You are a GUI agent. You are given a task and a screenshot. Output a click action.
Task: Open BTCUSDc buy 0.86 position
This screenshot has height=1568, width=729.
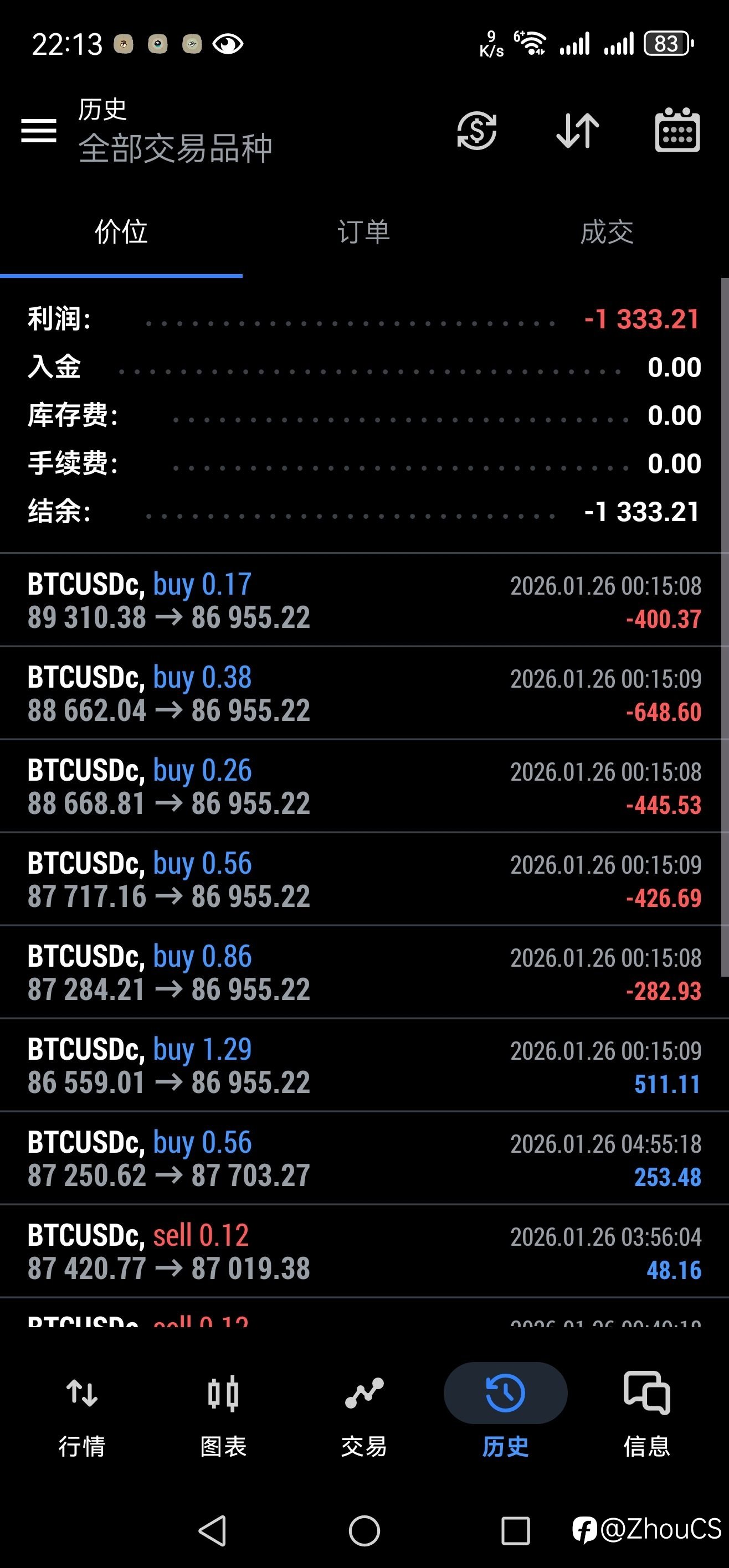(x=364, y=973)
